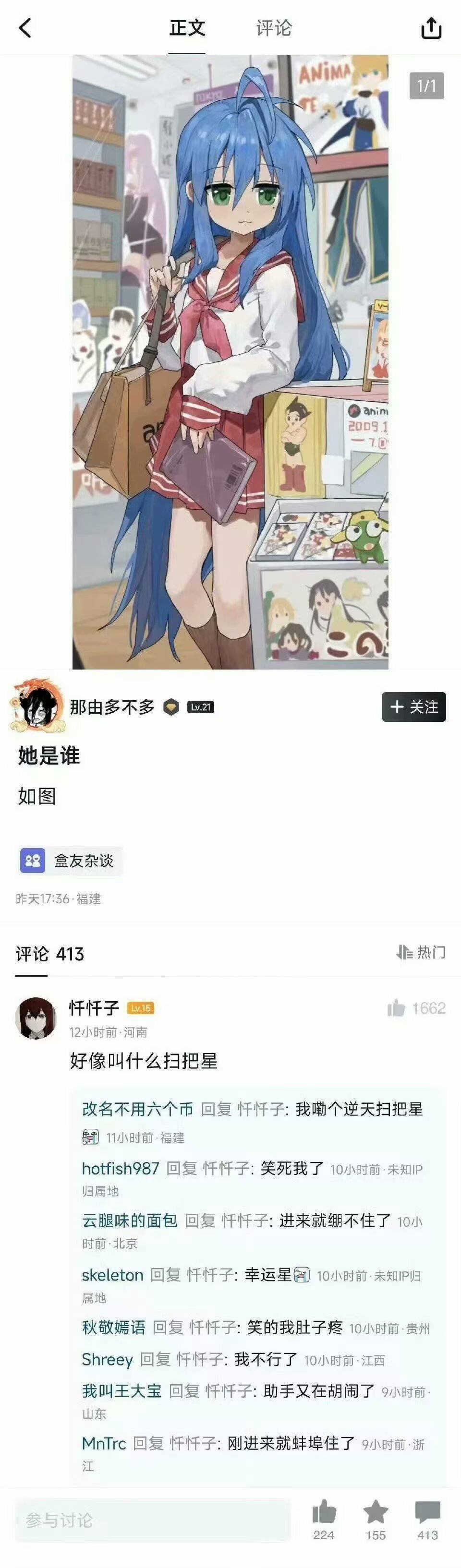Open comments via bottom bubble icon
Viewport: 461px width, 1568px height.
click(x=427, y=1513)
